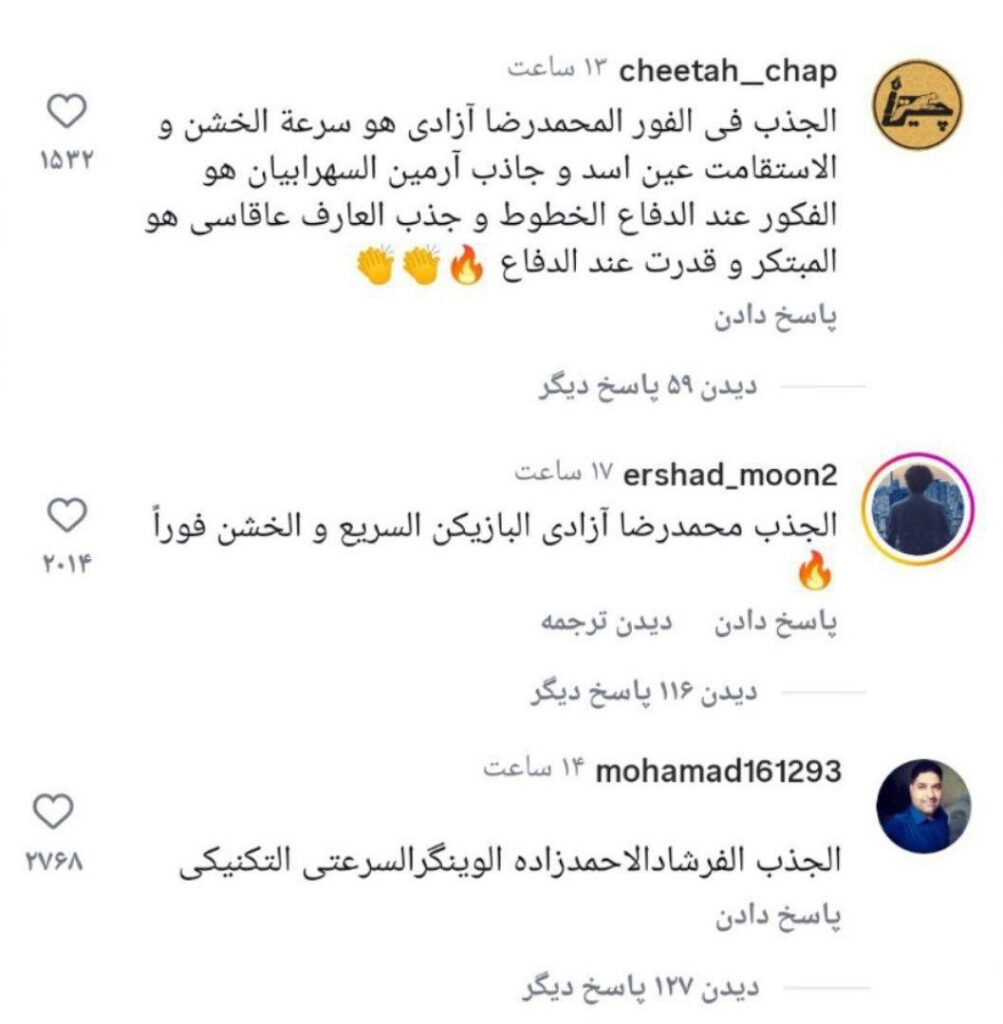Show 59 more replies under cheetah_chap

[x=648, y=387]
